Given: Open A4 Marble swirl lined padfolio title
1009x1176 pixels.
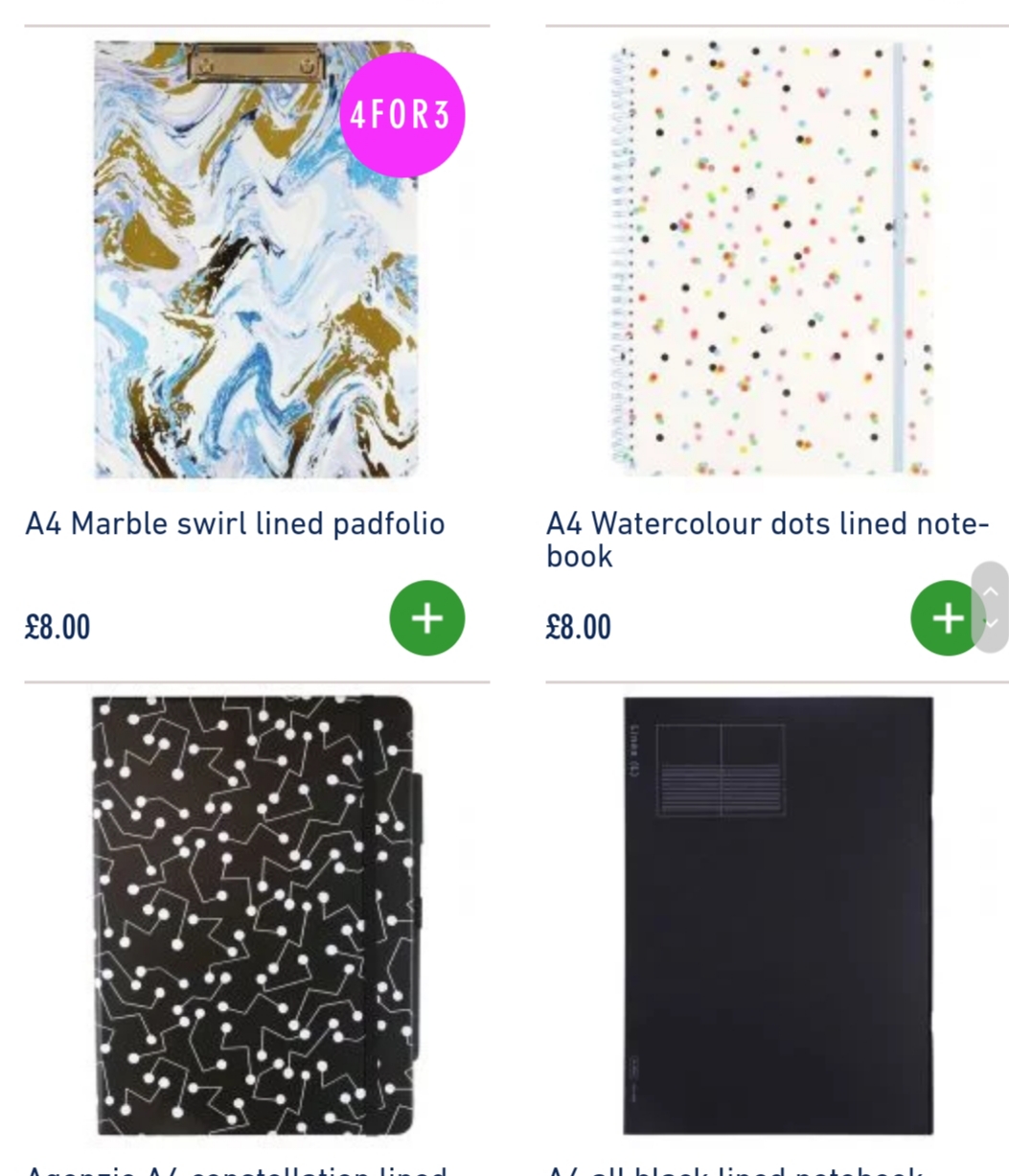Looking at the screenshot, I should [235, 524].
